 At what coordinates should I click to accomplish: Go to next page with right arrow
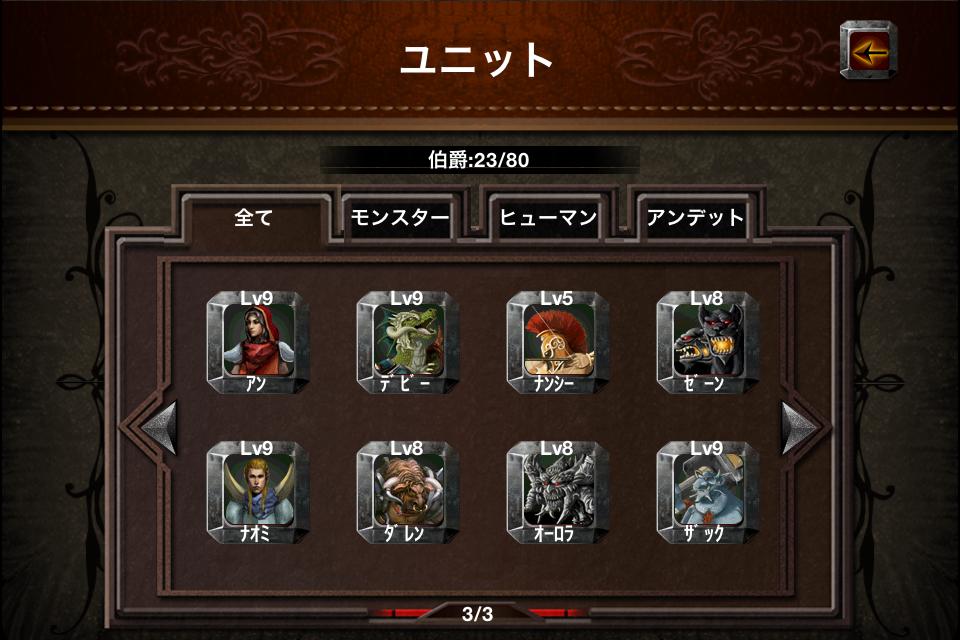(x=799, y=427)
